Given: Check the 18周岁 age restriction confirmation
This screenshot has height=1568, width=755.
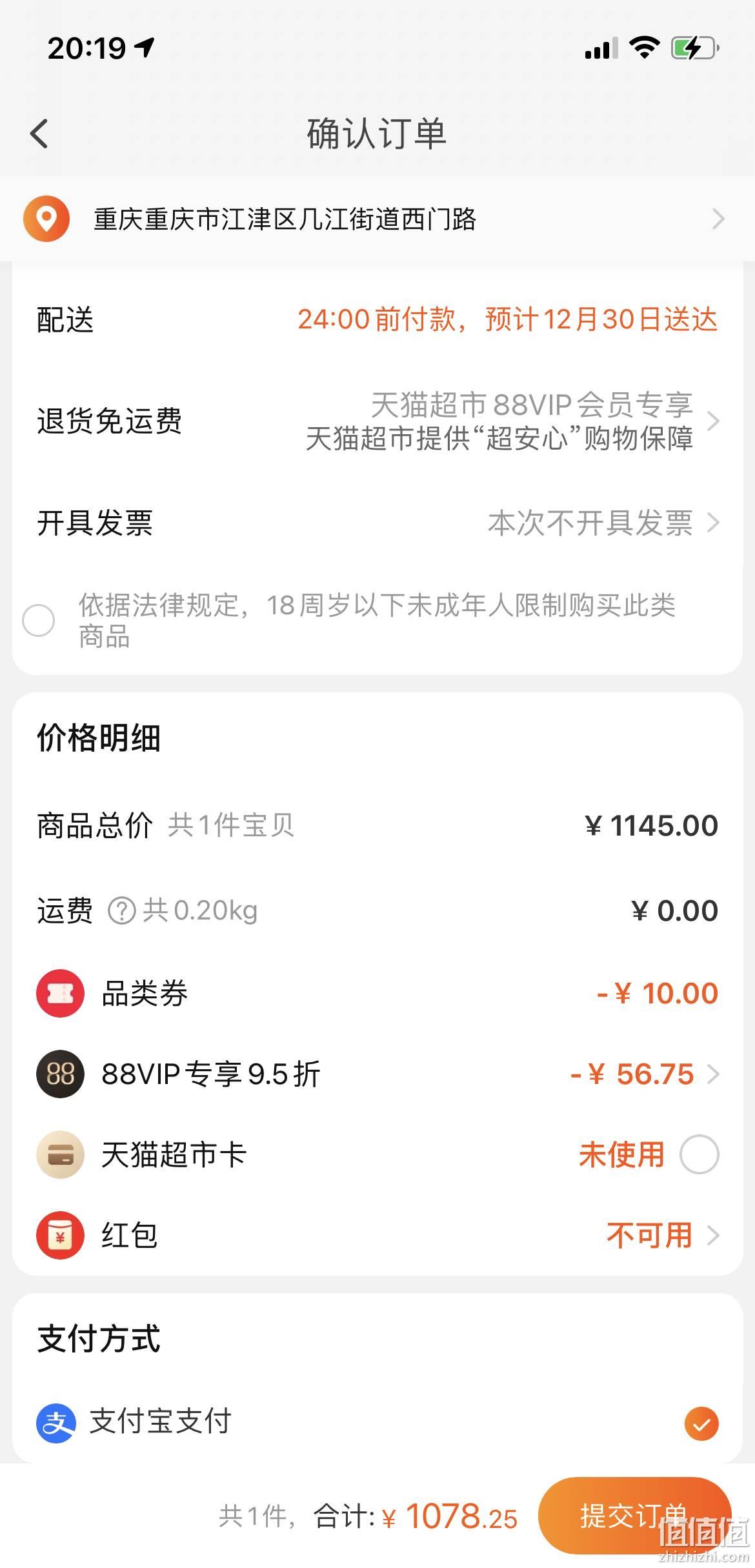Looking at the screenshot, I should coord(39,620).
